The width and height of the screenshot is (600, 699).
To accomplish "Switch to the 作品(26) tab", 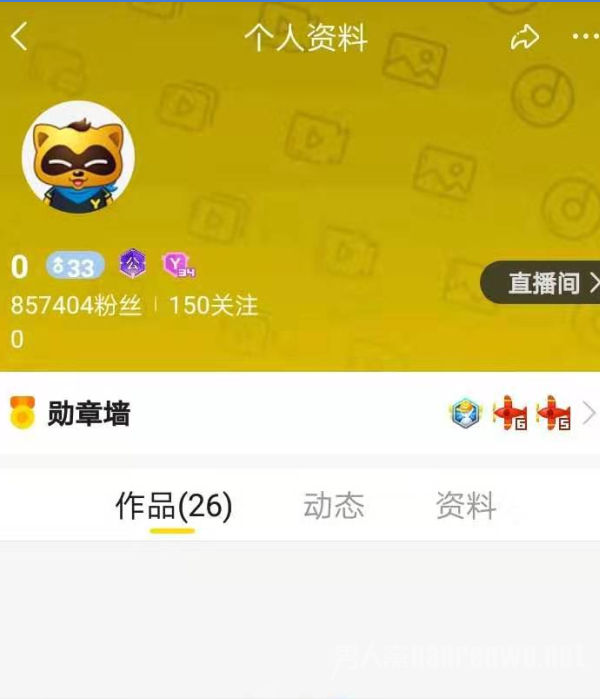I will pyautogui.click(x=173, y=506).
